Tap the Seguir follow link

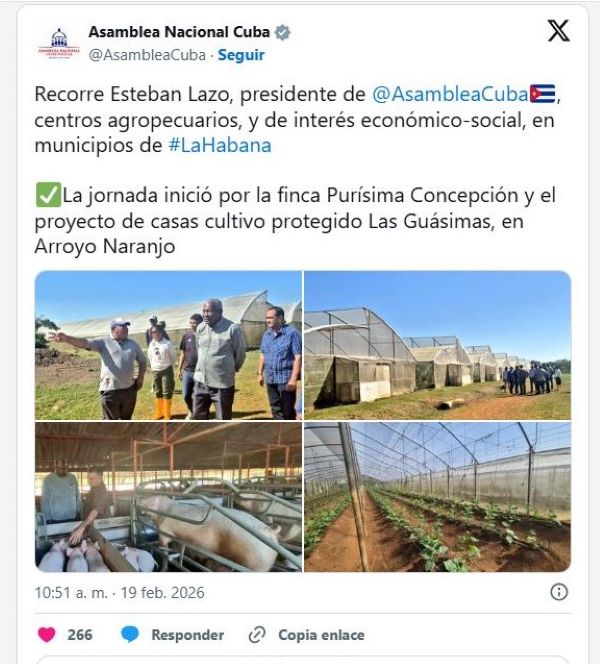tap(241, 55)
